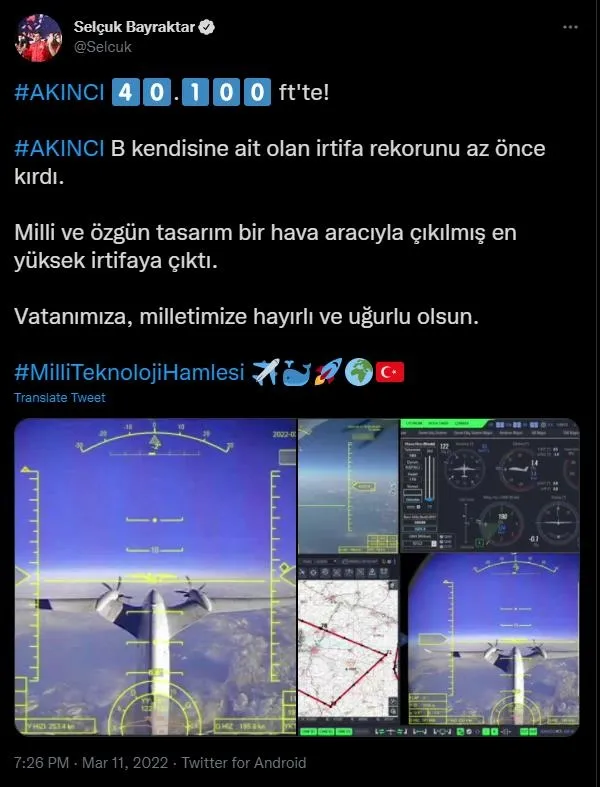Image resolution: width=600 pixels, height=787 pixels.
Task: Open the #MilliTeknolojiHamlesi hashtag
Action: click(129, 372)
